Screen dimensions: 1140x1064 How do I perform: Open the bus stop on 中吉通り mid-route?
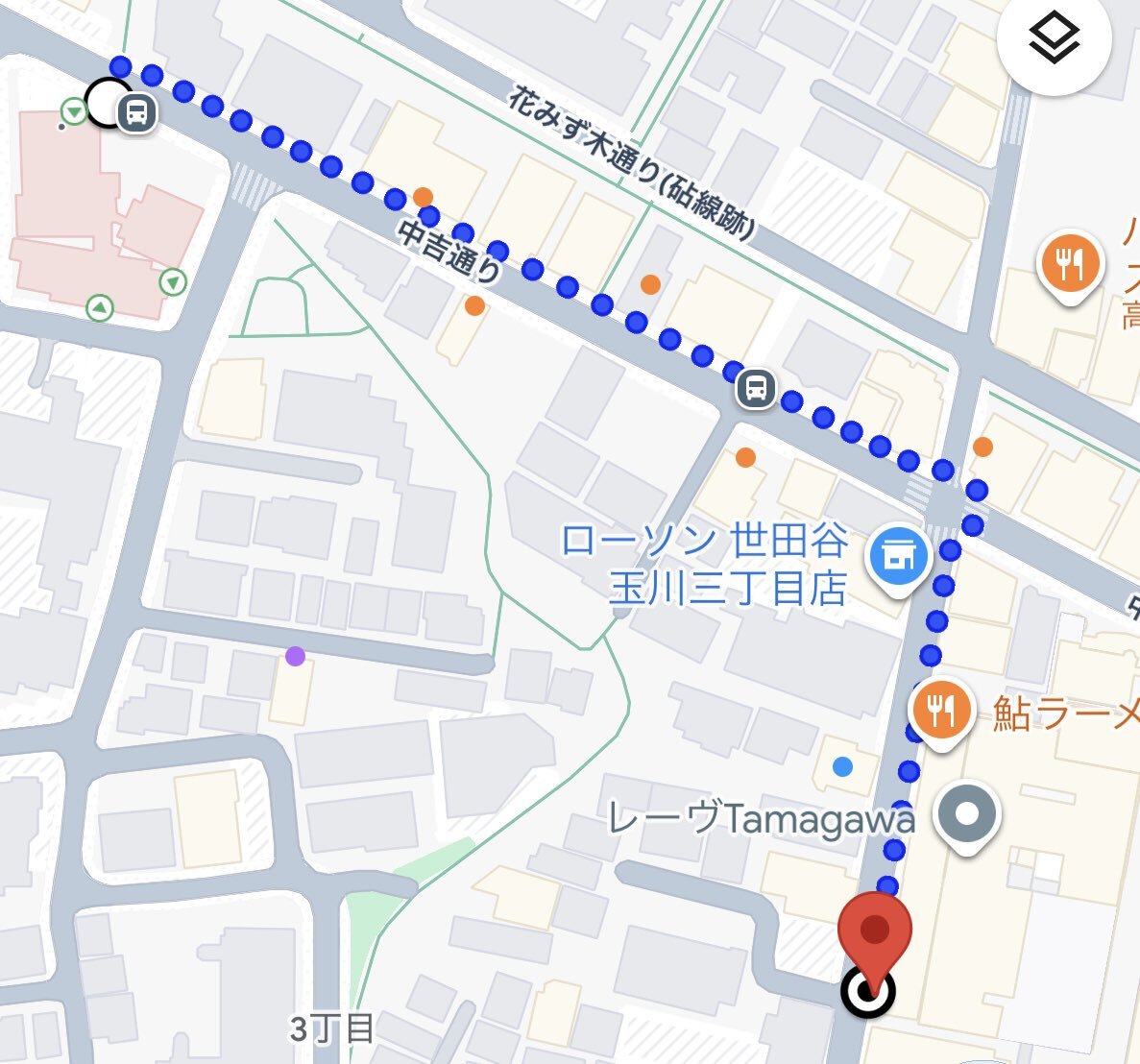pos(757,389)
